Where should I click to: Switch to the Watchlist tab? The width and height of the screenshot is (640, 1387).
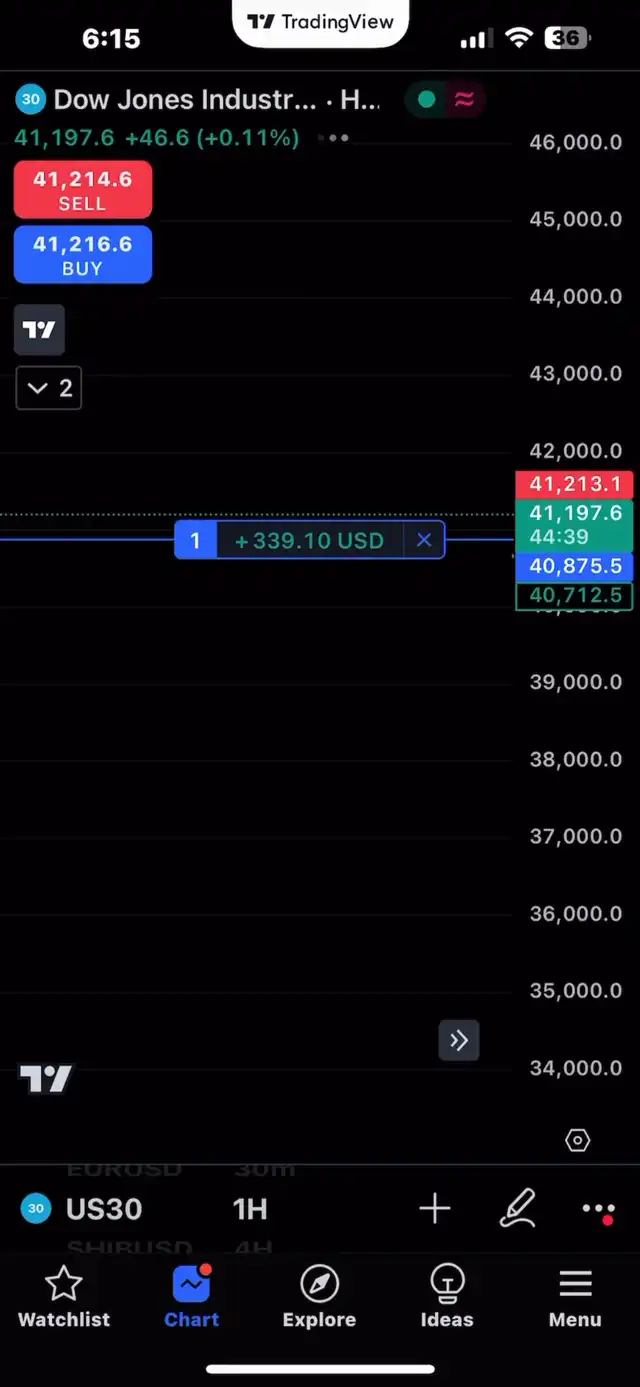pyautogui.click(x=64, y=1298)
